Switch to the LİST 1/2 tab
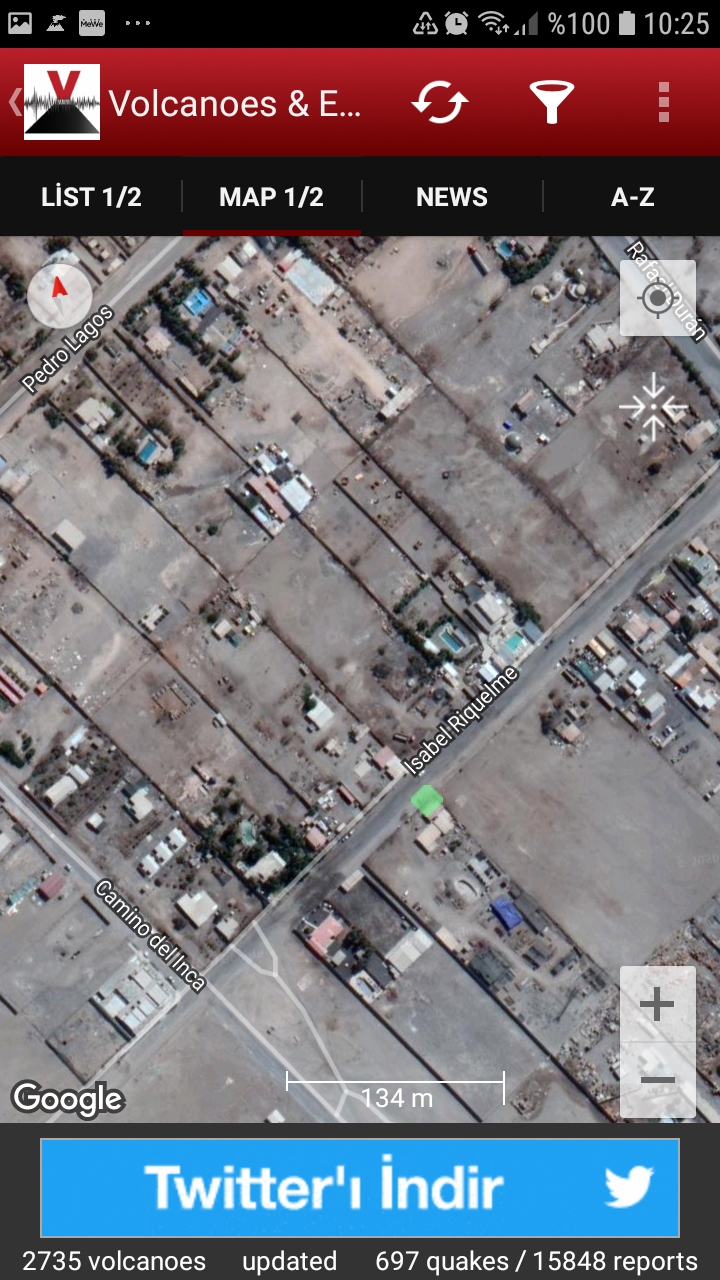 (91, 197)
